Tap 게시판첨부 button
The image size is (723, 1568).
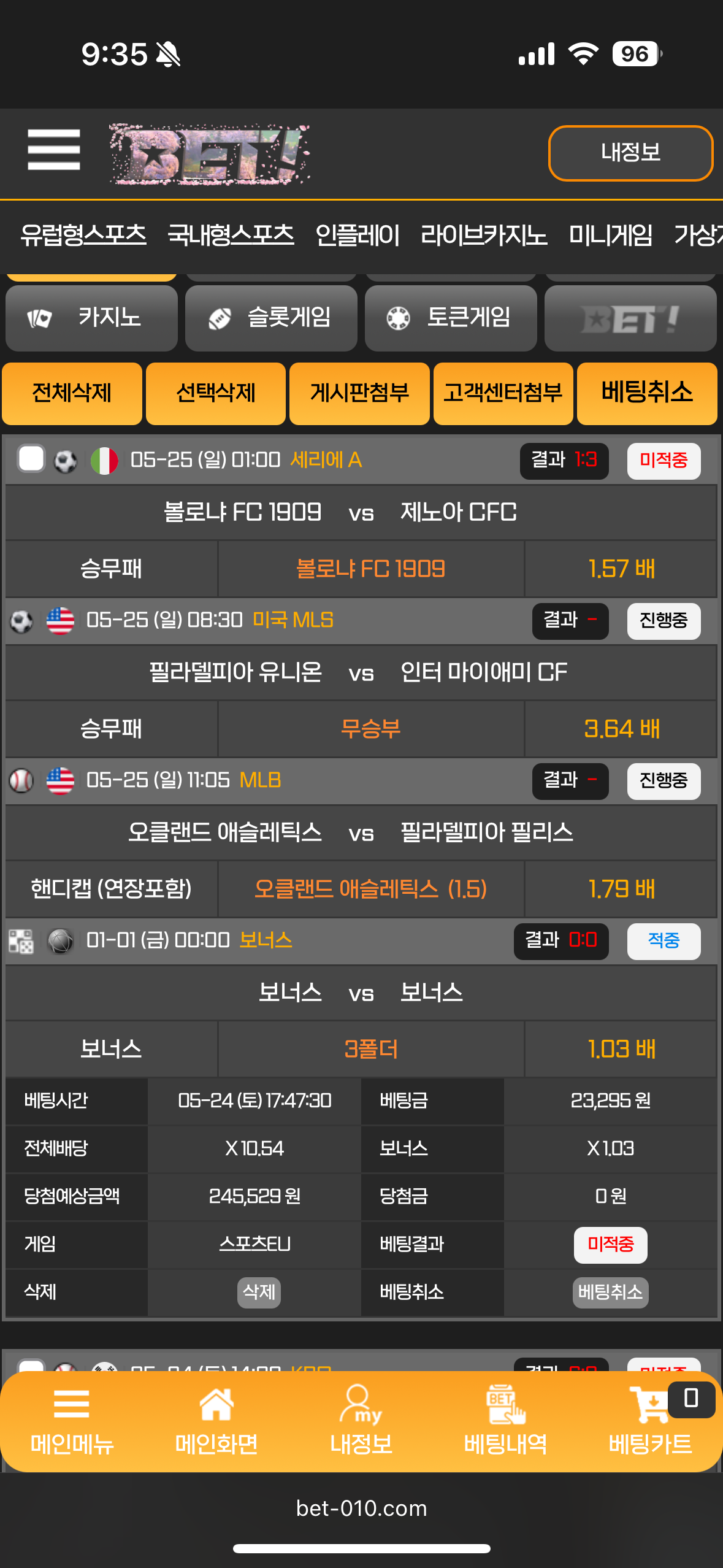[x=359, y=393]
